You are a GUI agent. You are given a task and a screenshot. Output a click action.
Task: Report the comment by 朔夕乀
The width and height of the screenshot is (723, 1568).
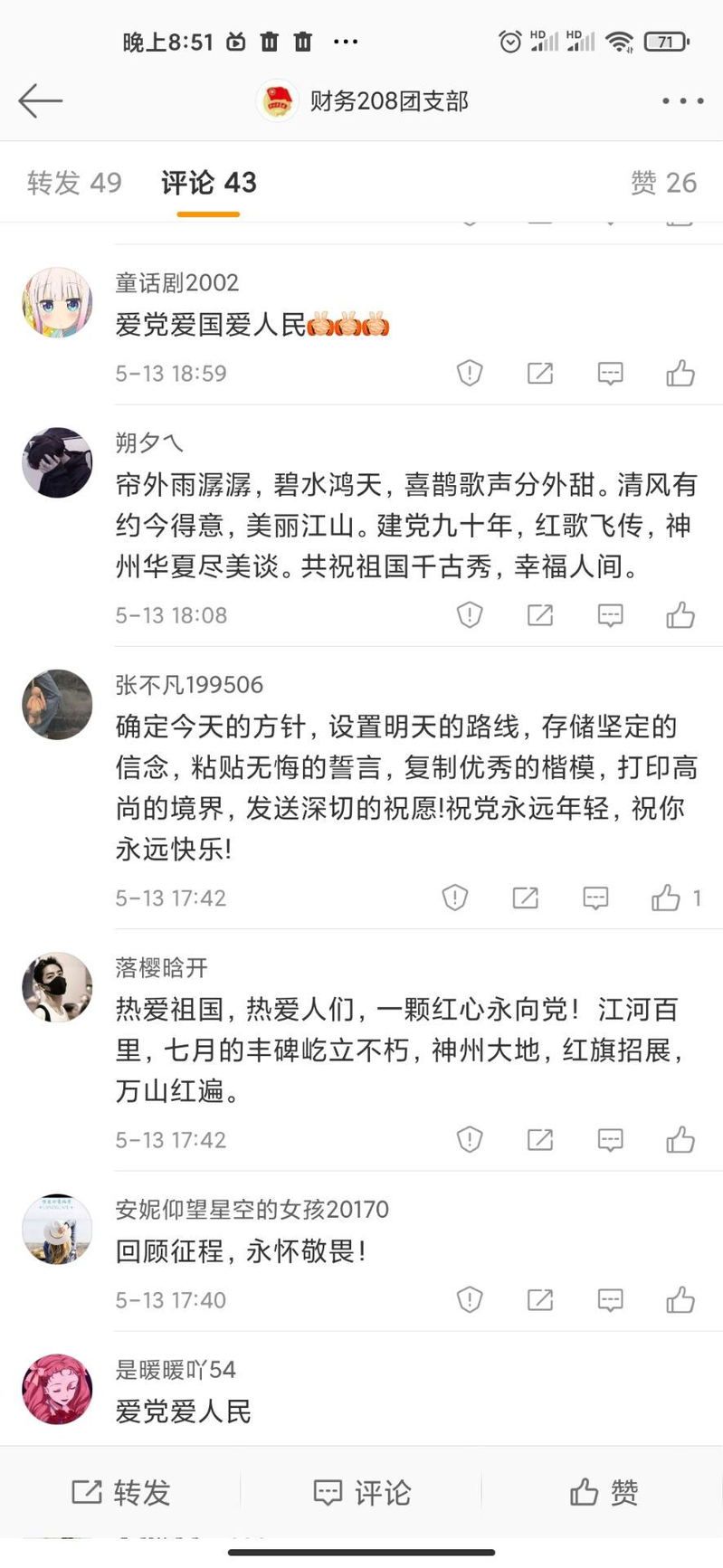[x=470, y=615]
